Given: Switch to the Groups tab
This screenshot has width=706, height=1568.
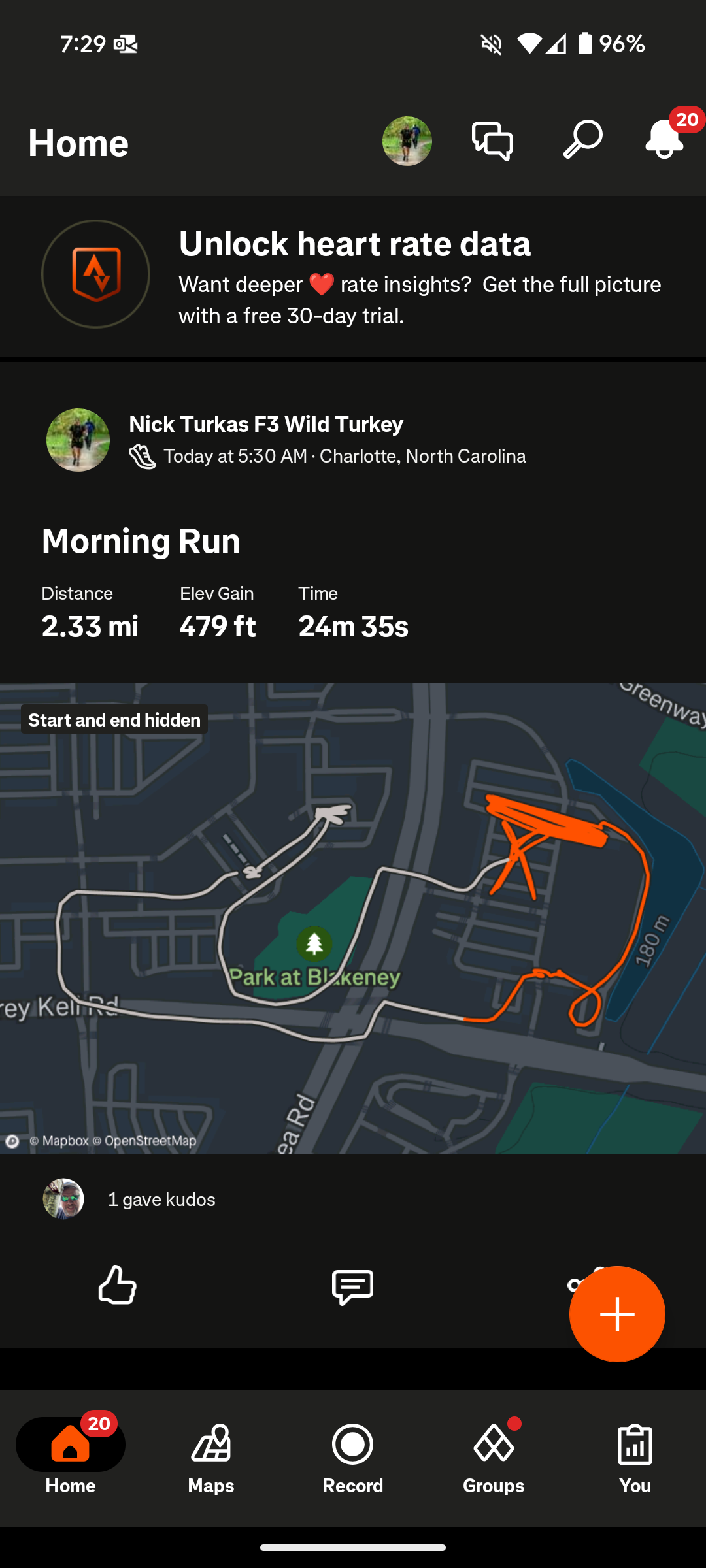Looking at the screenshot, I should click(x=494, y=1458).
